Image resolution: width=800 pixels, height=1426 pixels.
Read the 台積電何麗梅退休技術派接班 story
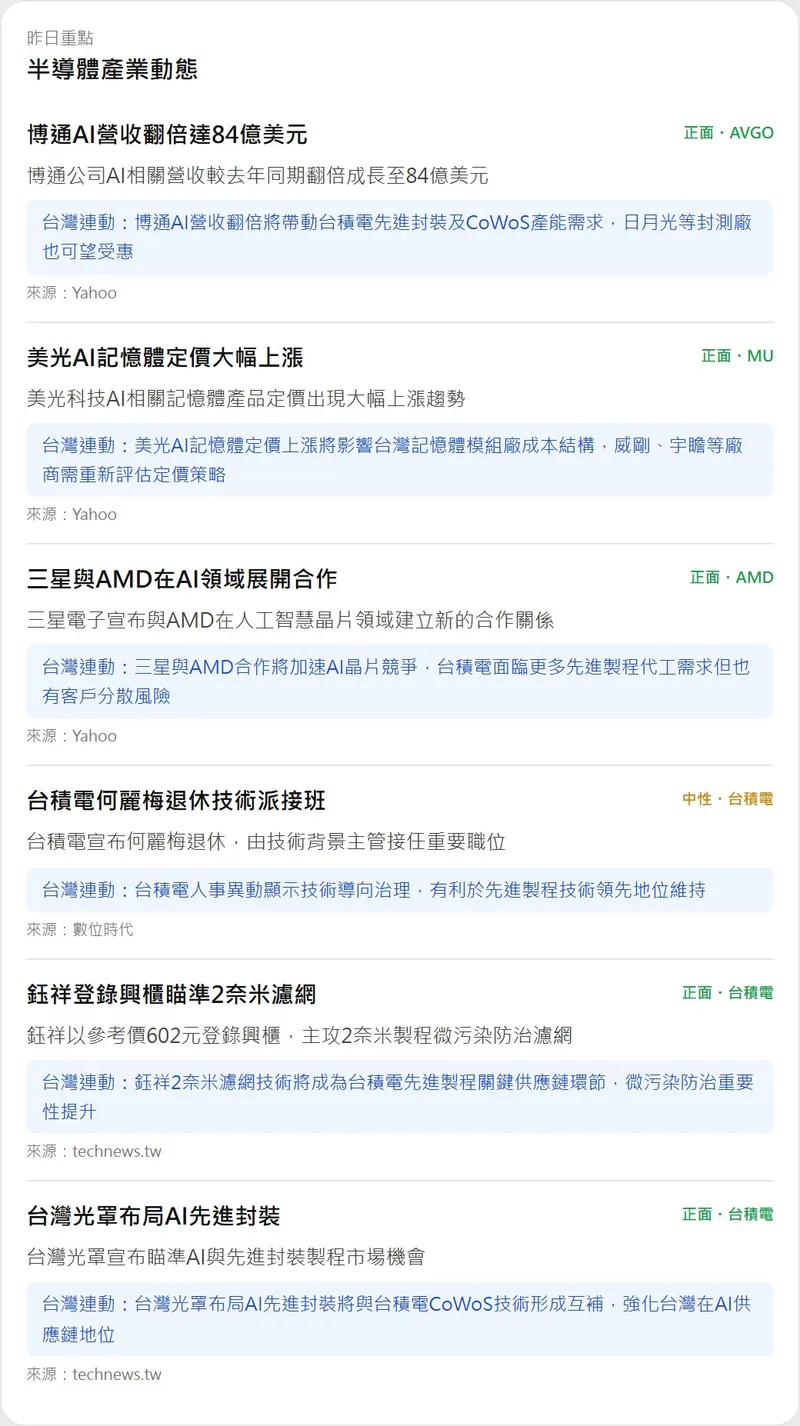[x=176, y=800]
